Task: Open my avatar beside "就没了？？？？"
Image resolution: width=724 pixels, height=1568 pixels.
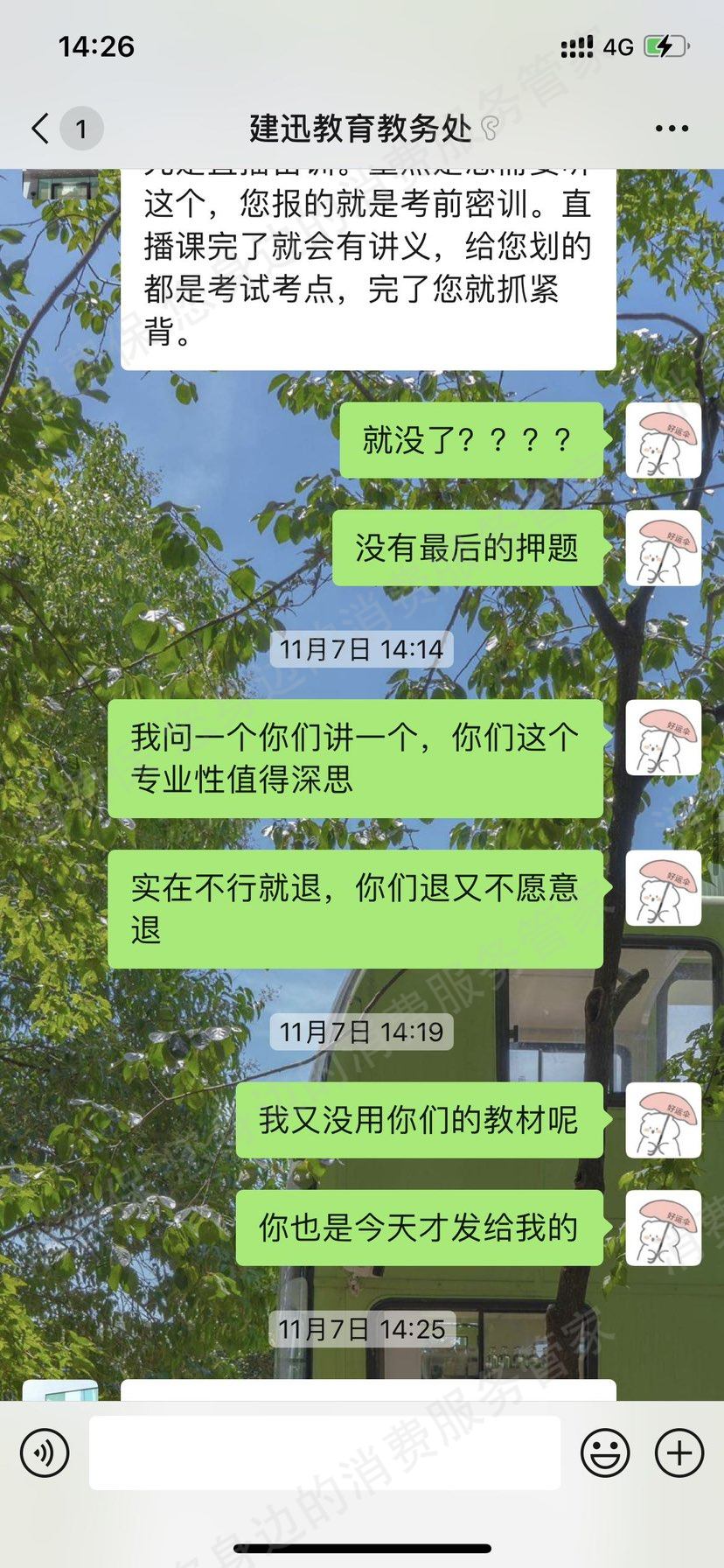Action: click(664, 440)
